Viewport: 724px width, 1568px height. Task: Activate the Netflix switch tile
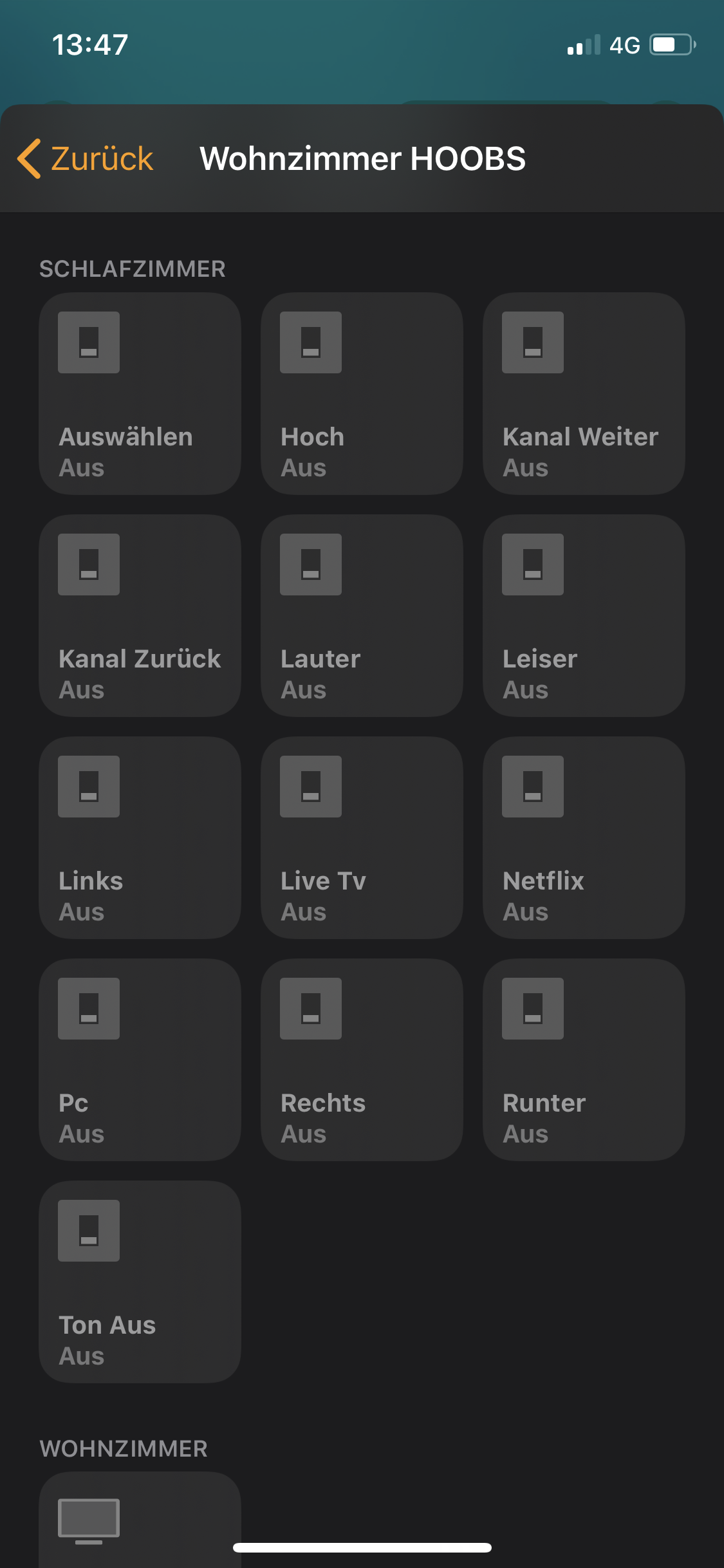click(x=584, y=838)
